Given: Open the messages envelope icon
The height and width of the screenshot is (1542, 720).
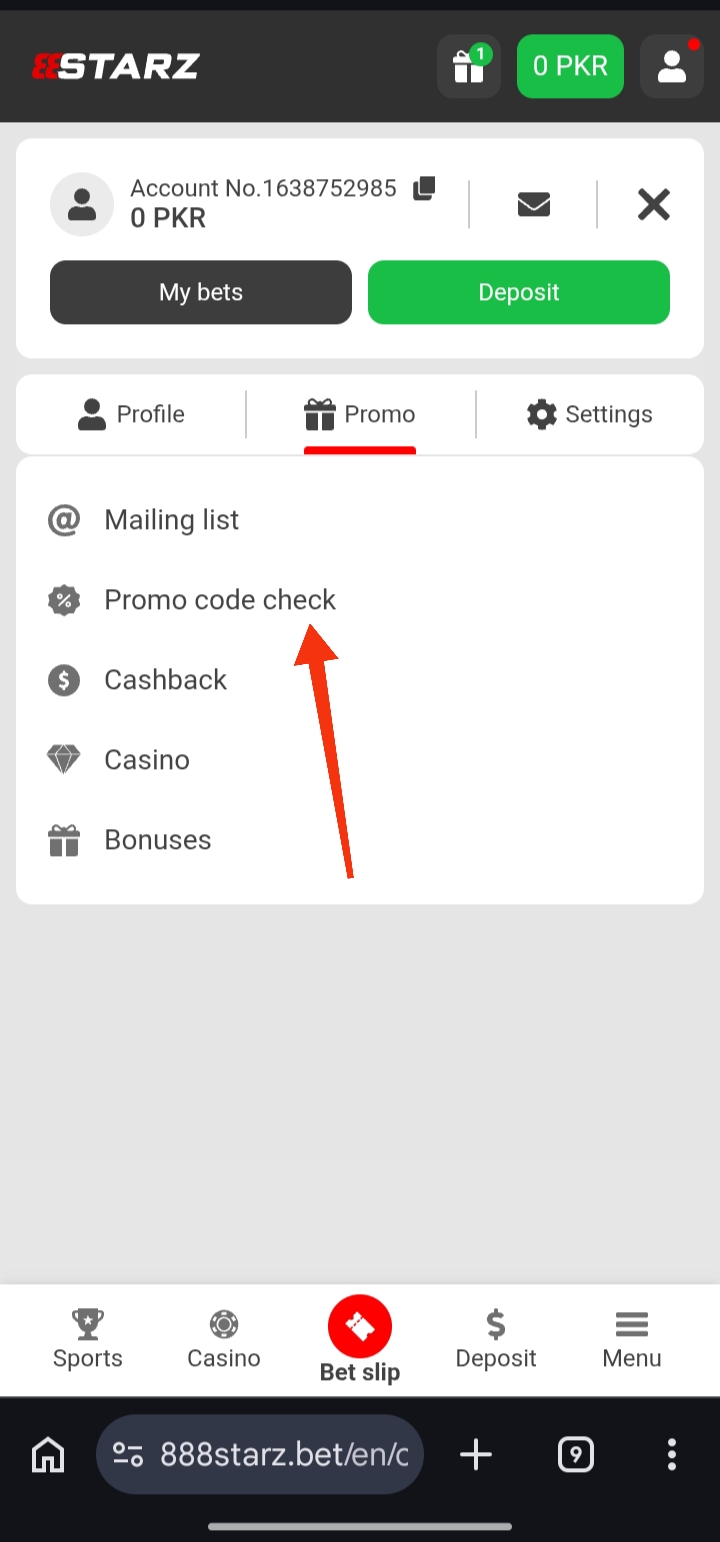Looking at the screenshot, I should point(533,204).
